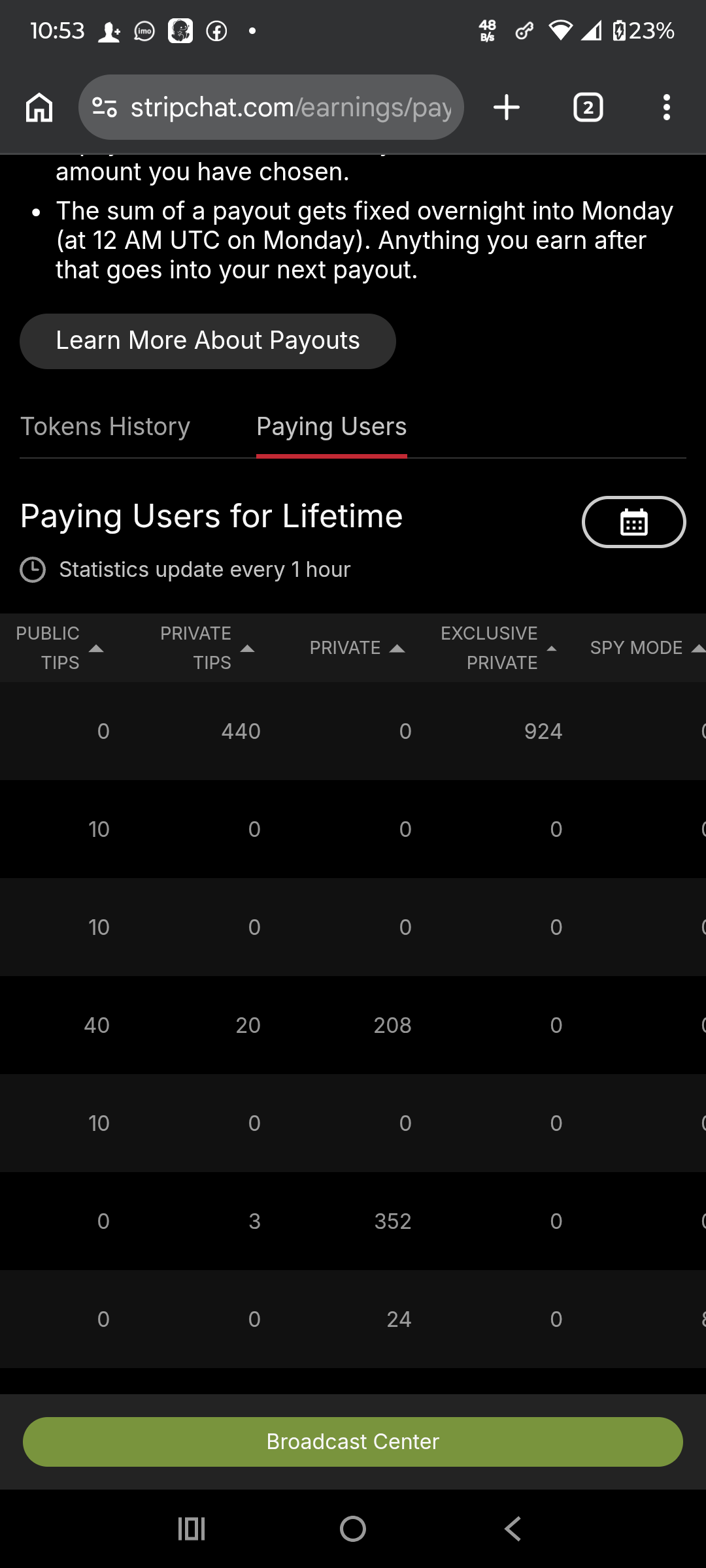Sort by Exclusive Private column

tap(498, 647)
